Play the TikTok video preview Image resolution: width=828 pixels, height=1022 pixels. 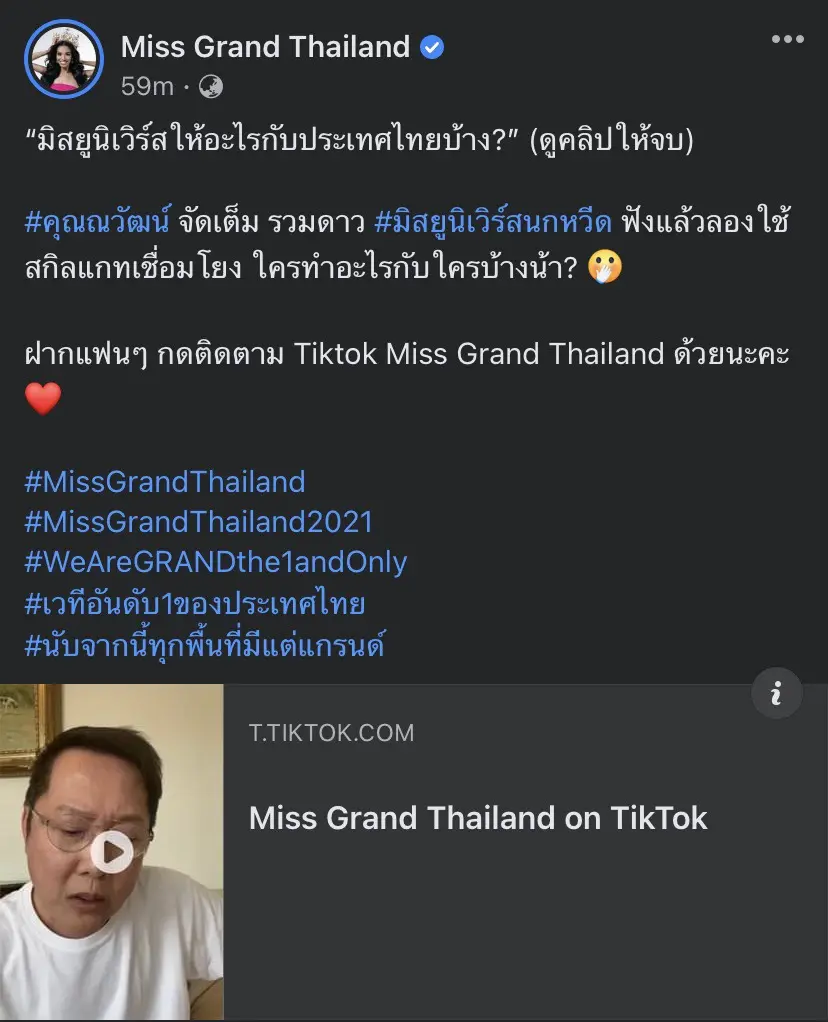tap(112, 852)
